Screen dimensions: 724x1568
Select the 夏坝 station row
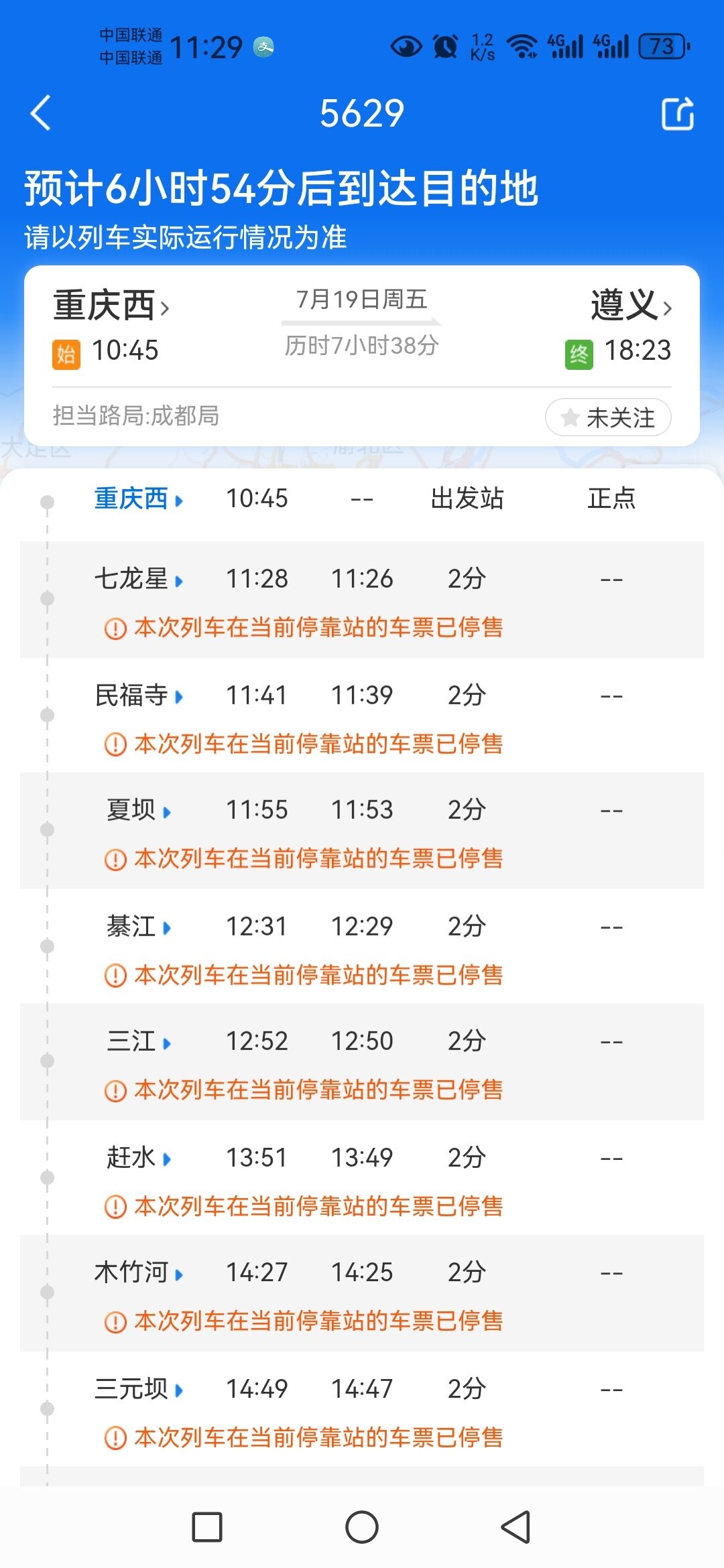[362, 831]
